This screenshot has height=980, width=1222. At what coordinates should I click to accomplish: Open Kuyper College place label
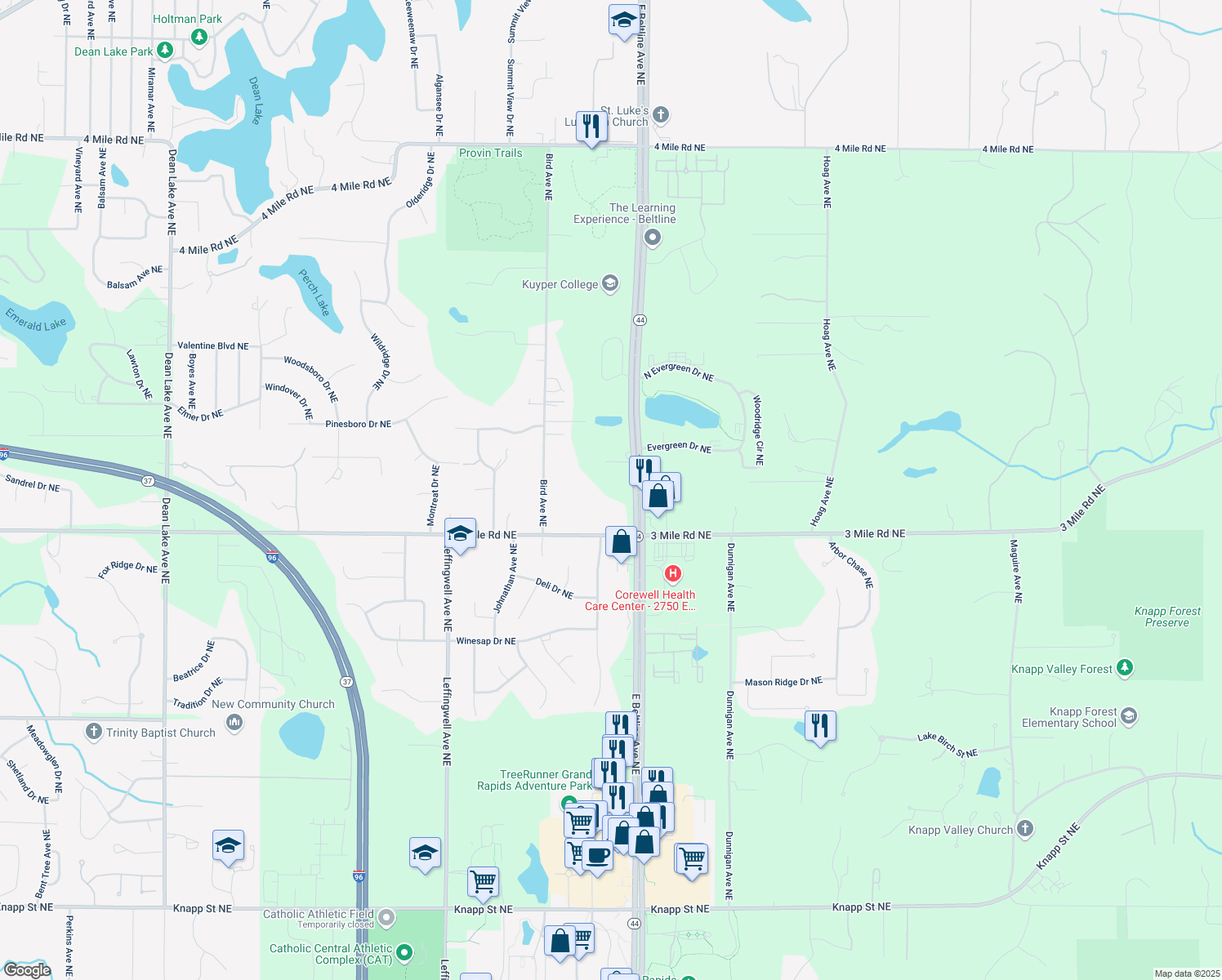tap(609, 284)
